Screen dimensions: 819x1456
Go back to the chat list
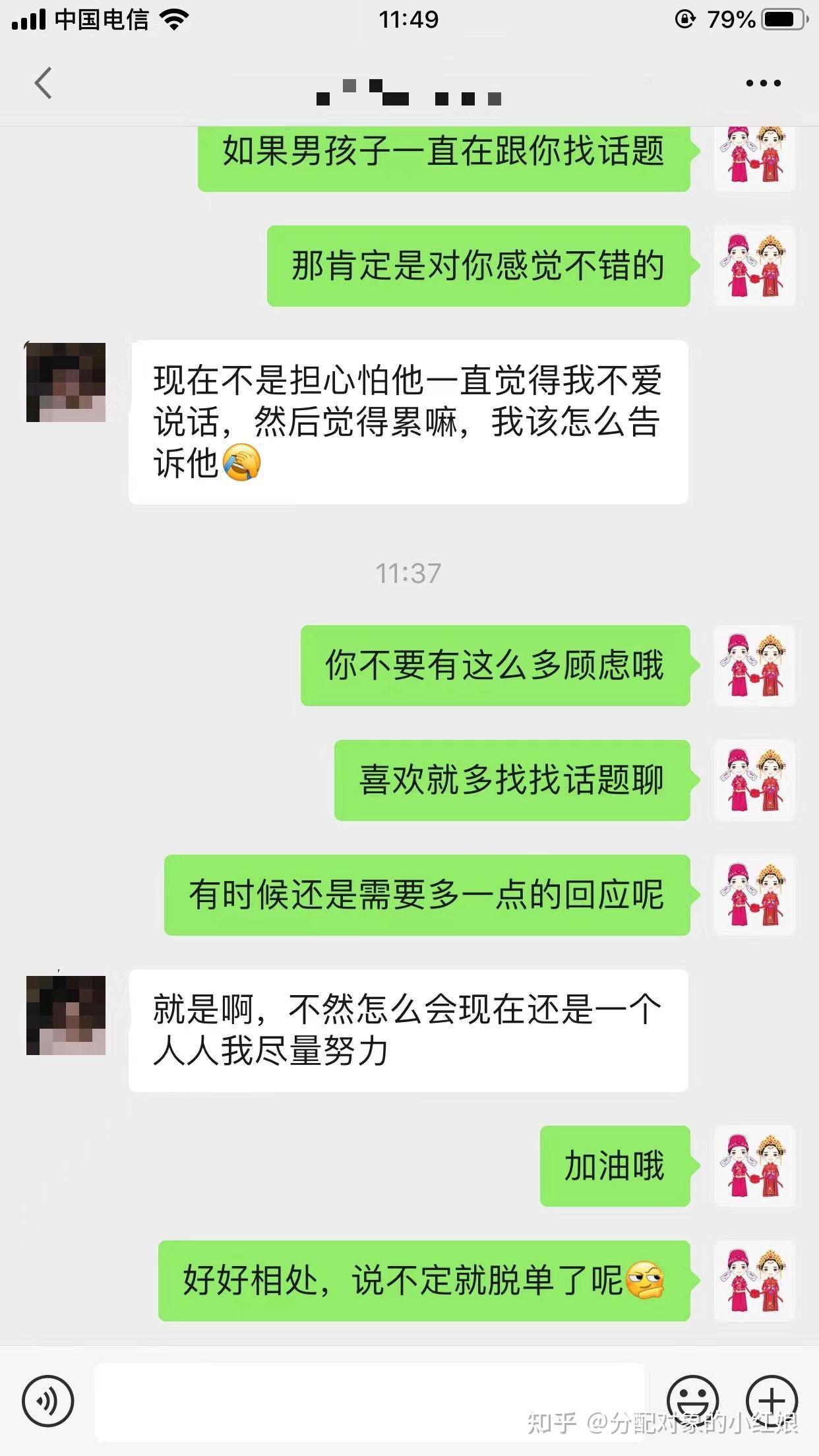tap(44, 83)
